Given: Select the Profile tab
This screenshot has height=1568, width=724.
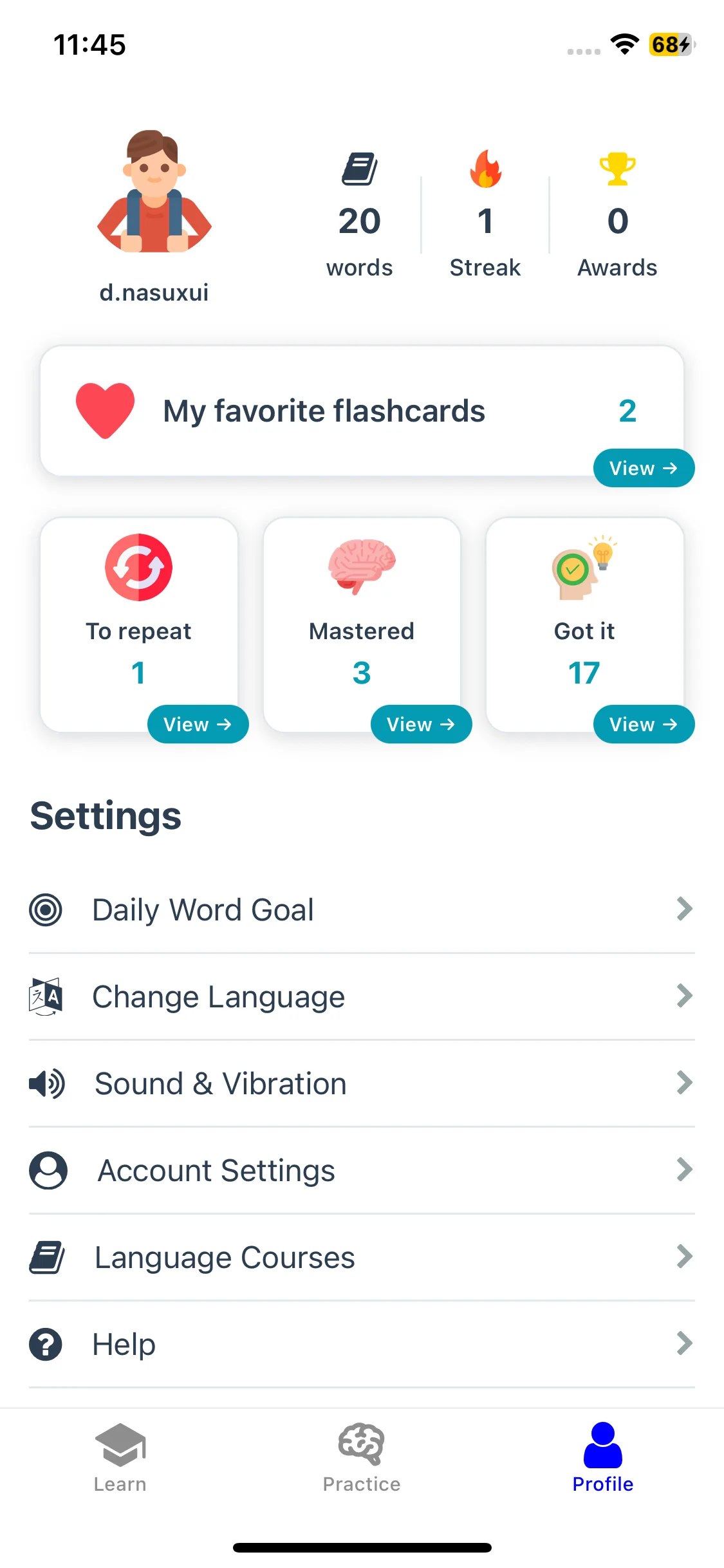Looking at the screenshot, I should (602, 1458).
